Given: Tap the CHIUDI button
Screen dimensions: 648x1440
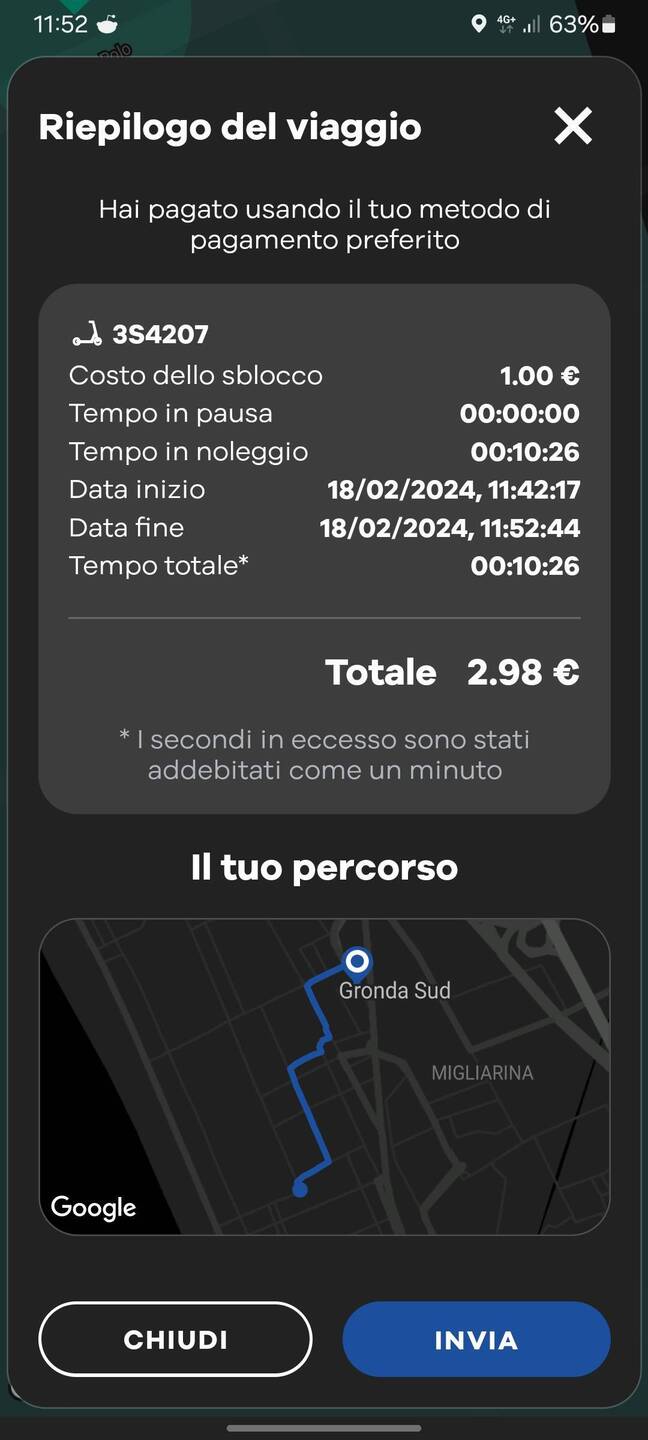Looking at the screenshot, I should (x=175, y=1339).
